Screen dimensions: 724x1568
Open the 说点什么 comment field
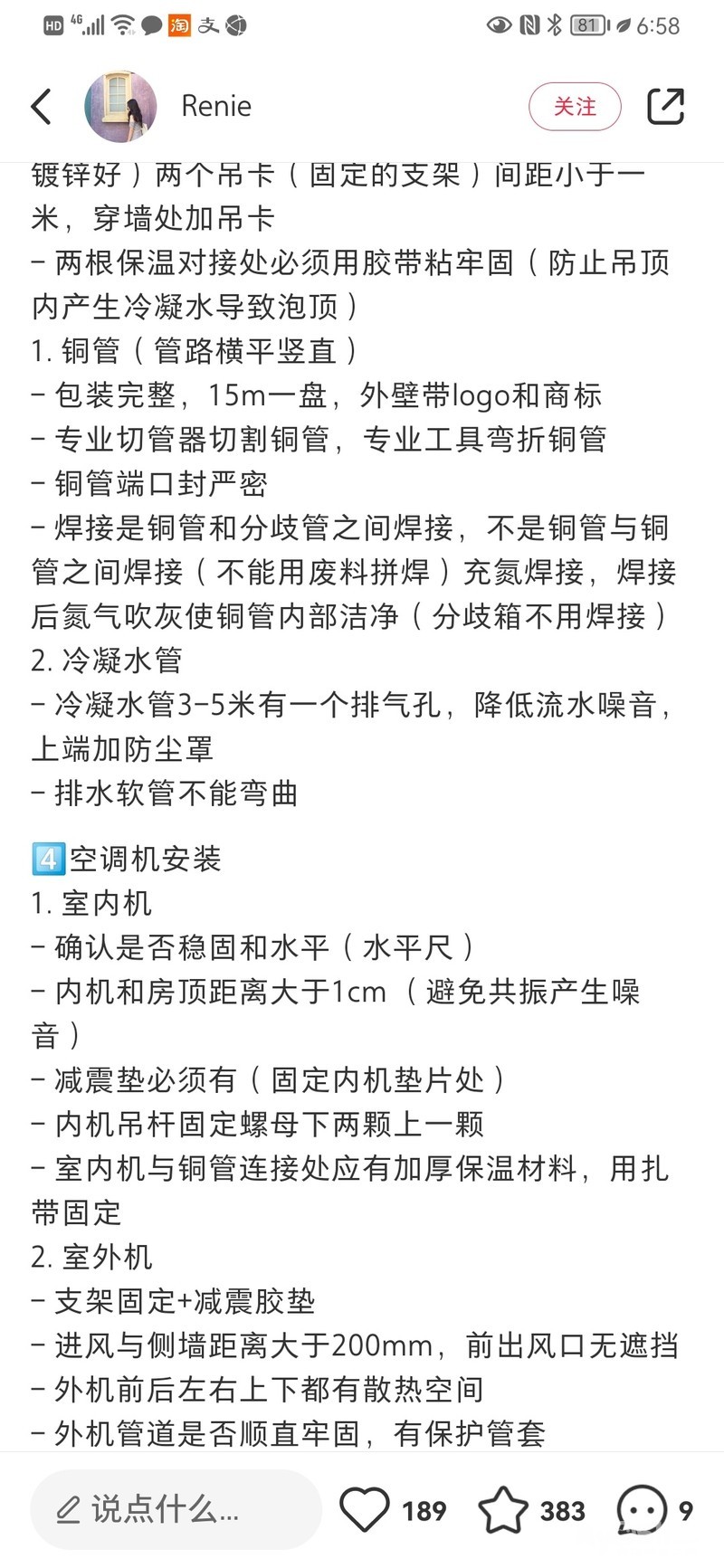[176, 1509]
